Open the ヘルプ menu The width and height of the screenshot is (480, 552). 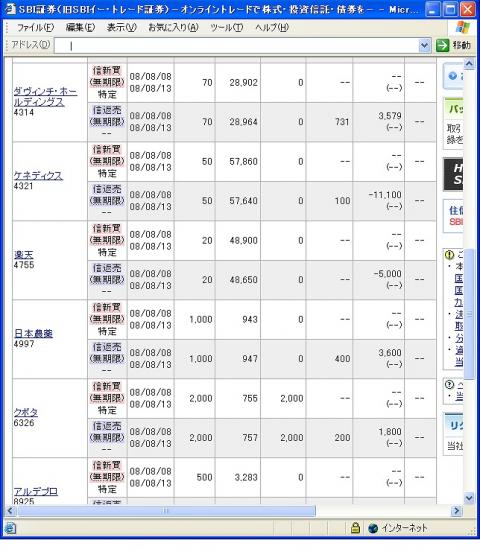(272, 27)
